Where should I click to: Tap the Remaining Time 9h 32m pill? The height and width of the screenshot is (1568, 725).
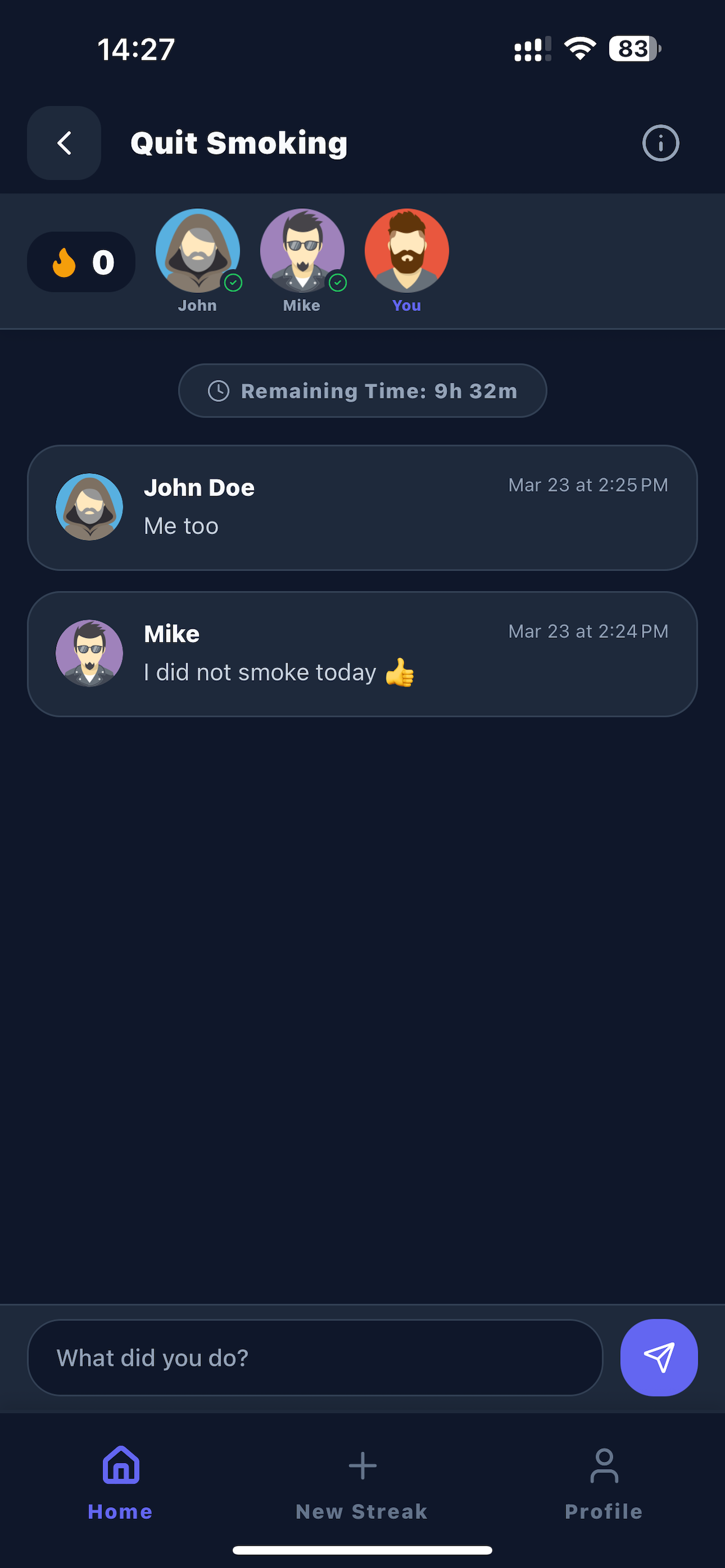point(361,390)
